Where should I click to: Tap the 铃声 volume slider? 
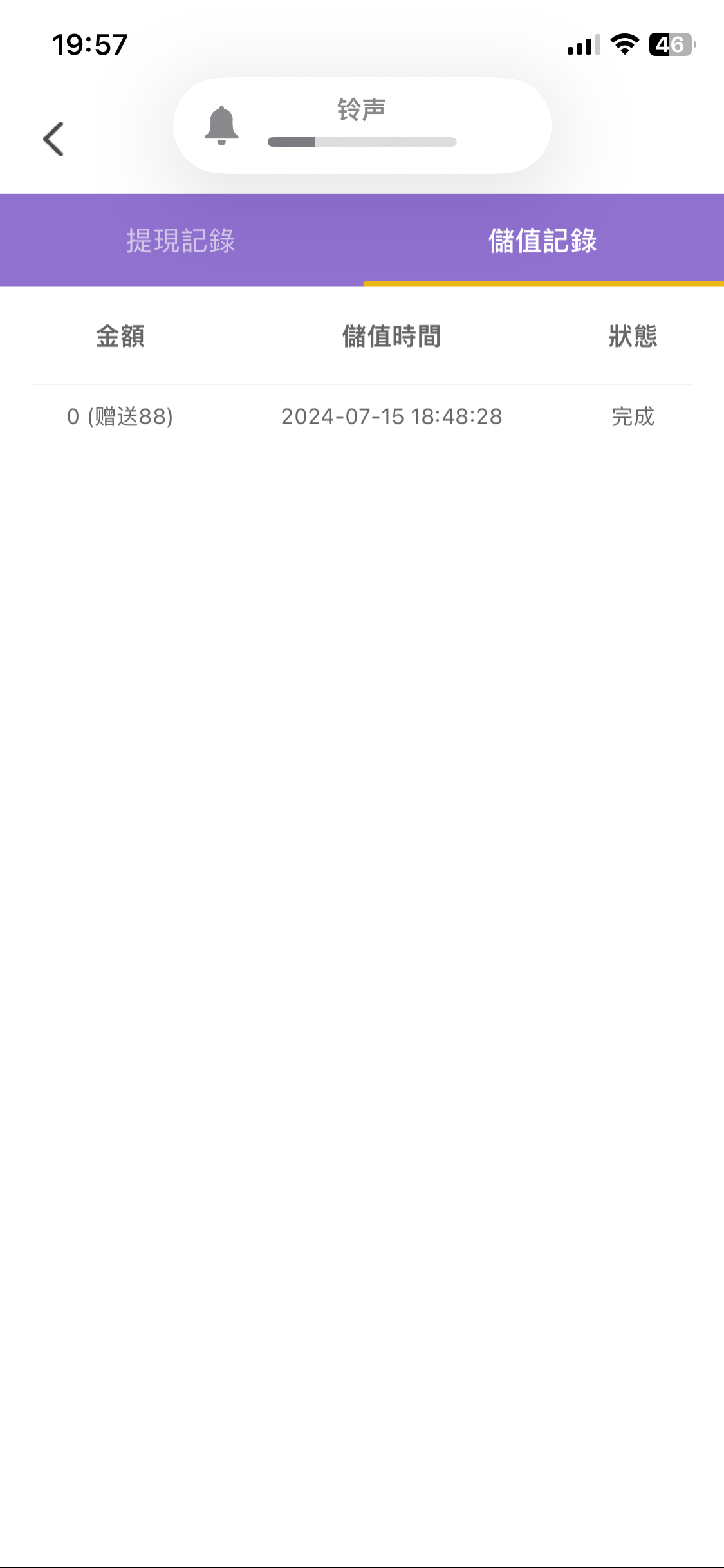click(x=362, y=142)
